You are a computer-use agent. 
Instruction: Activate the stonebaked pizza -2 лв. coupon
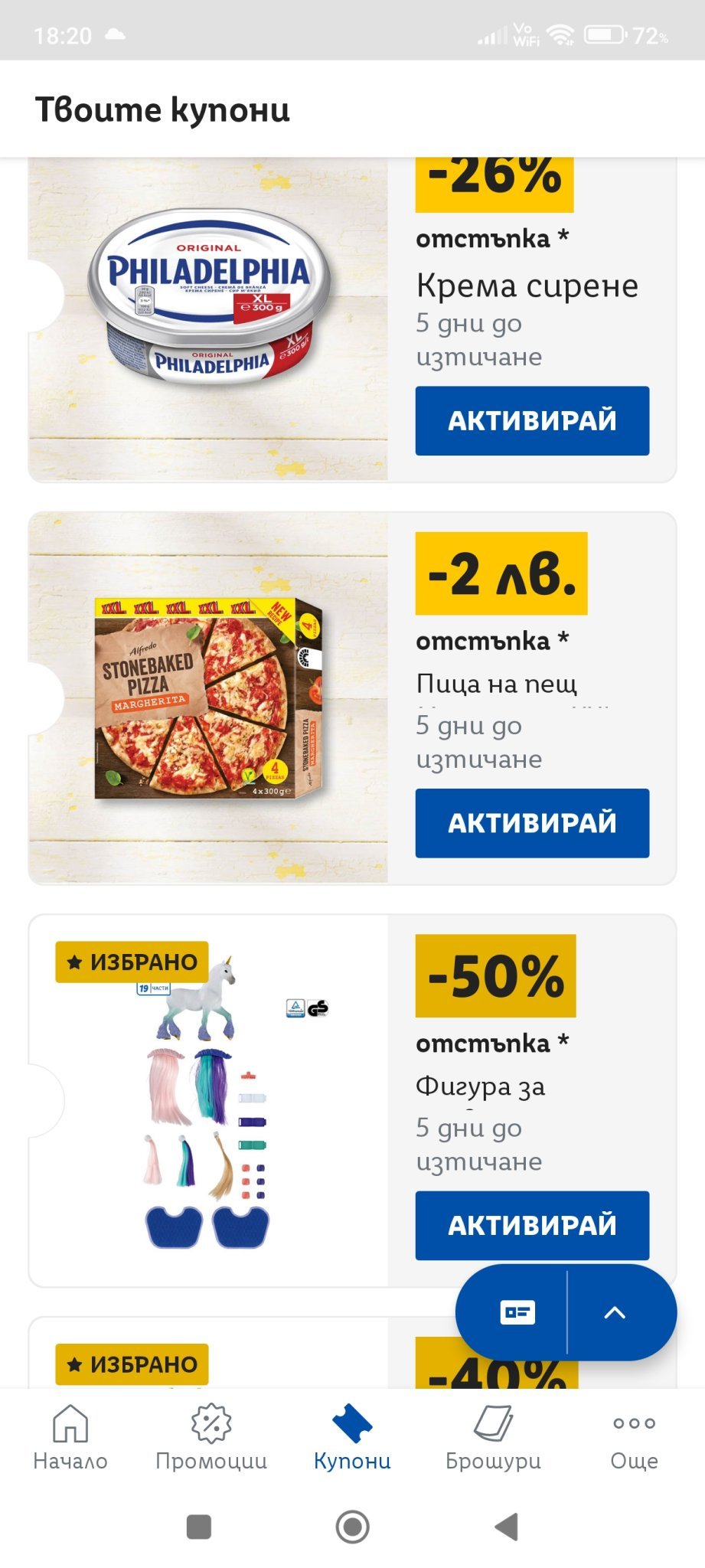tap(532, 823)
